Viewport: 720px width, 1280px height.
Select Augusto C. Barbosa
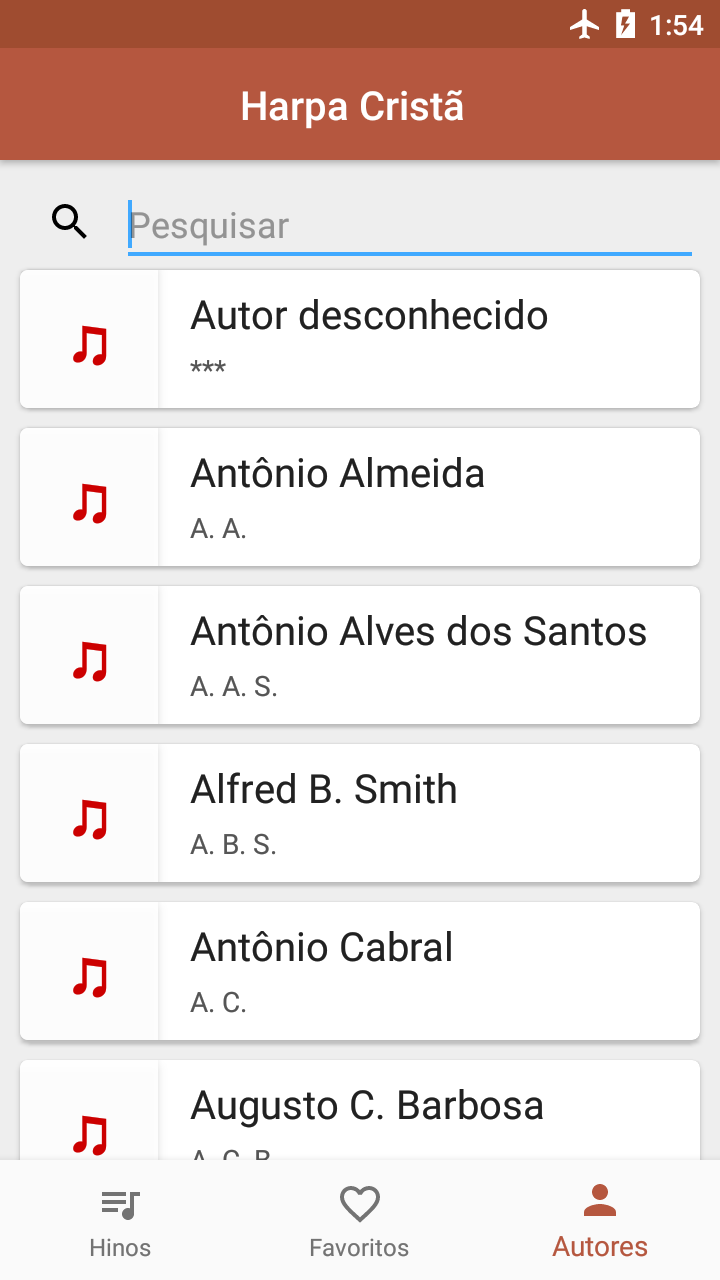click(x=360, y=1110)
